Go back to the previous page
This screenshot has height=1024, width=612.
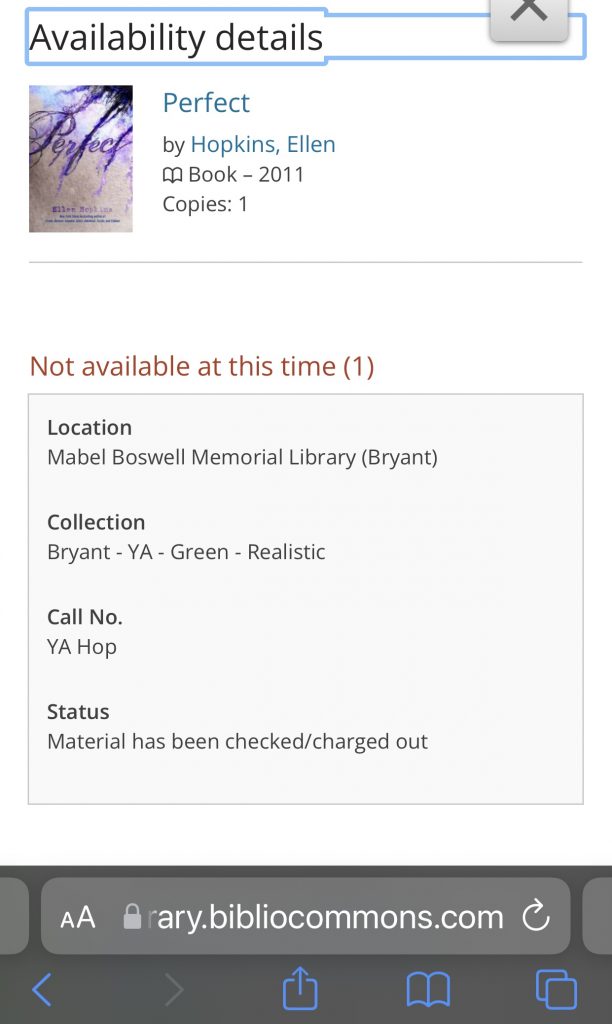pos(42,990)
